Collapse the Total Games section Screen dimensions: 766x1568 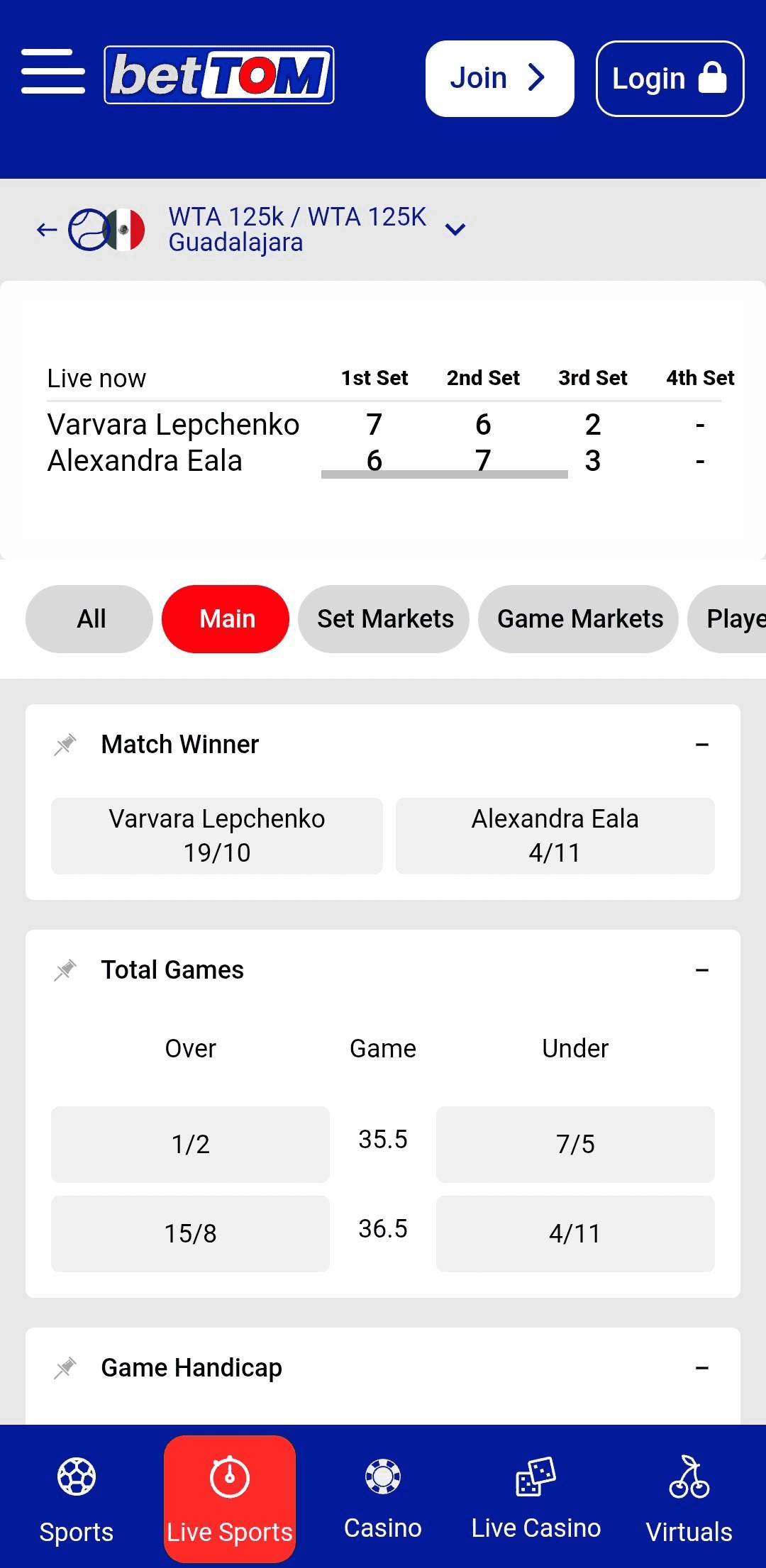701,970
